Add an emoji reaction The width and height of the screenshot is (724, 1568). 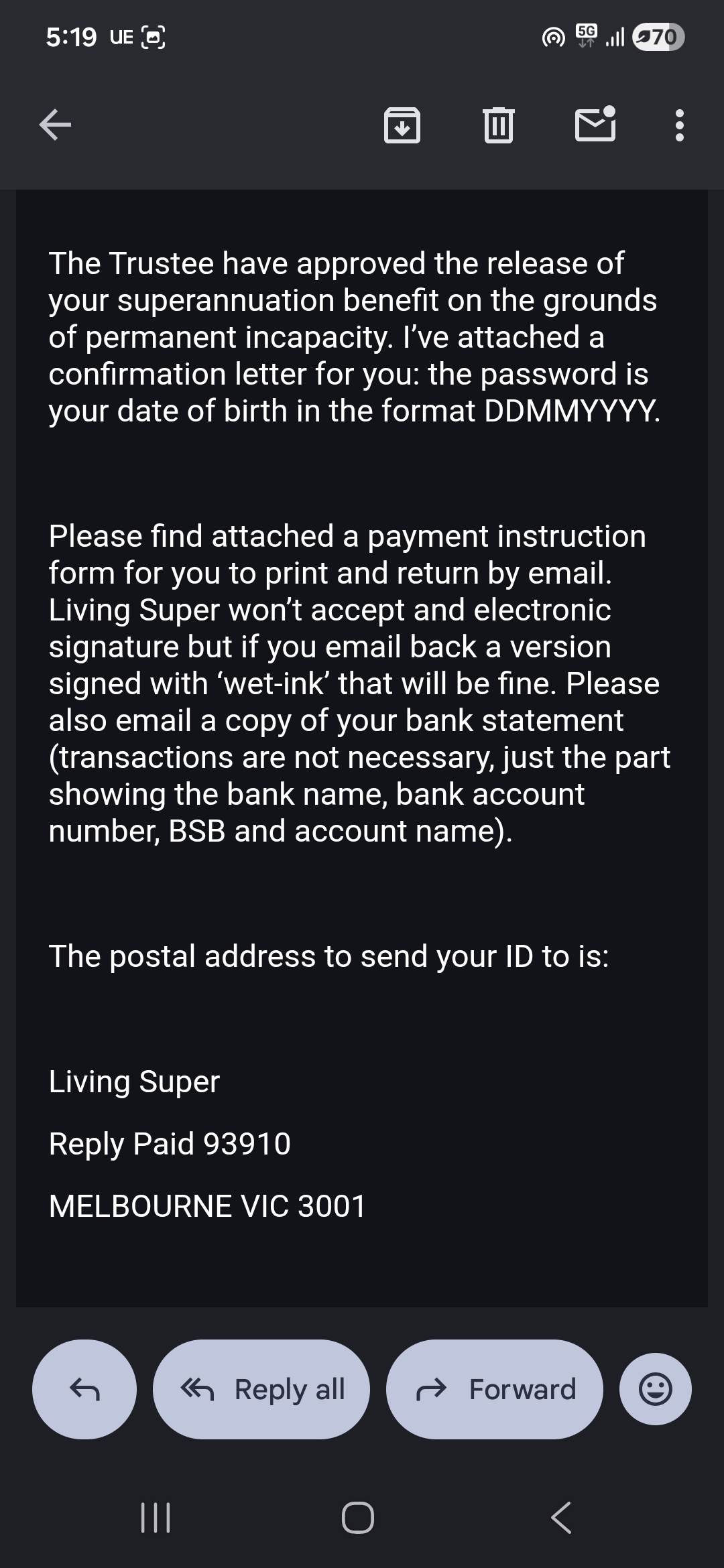click(655, 1389)
